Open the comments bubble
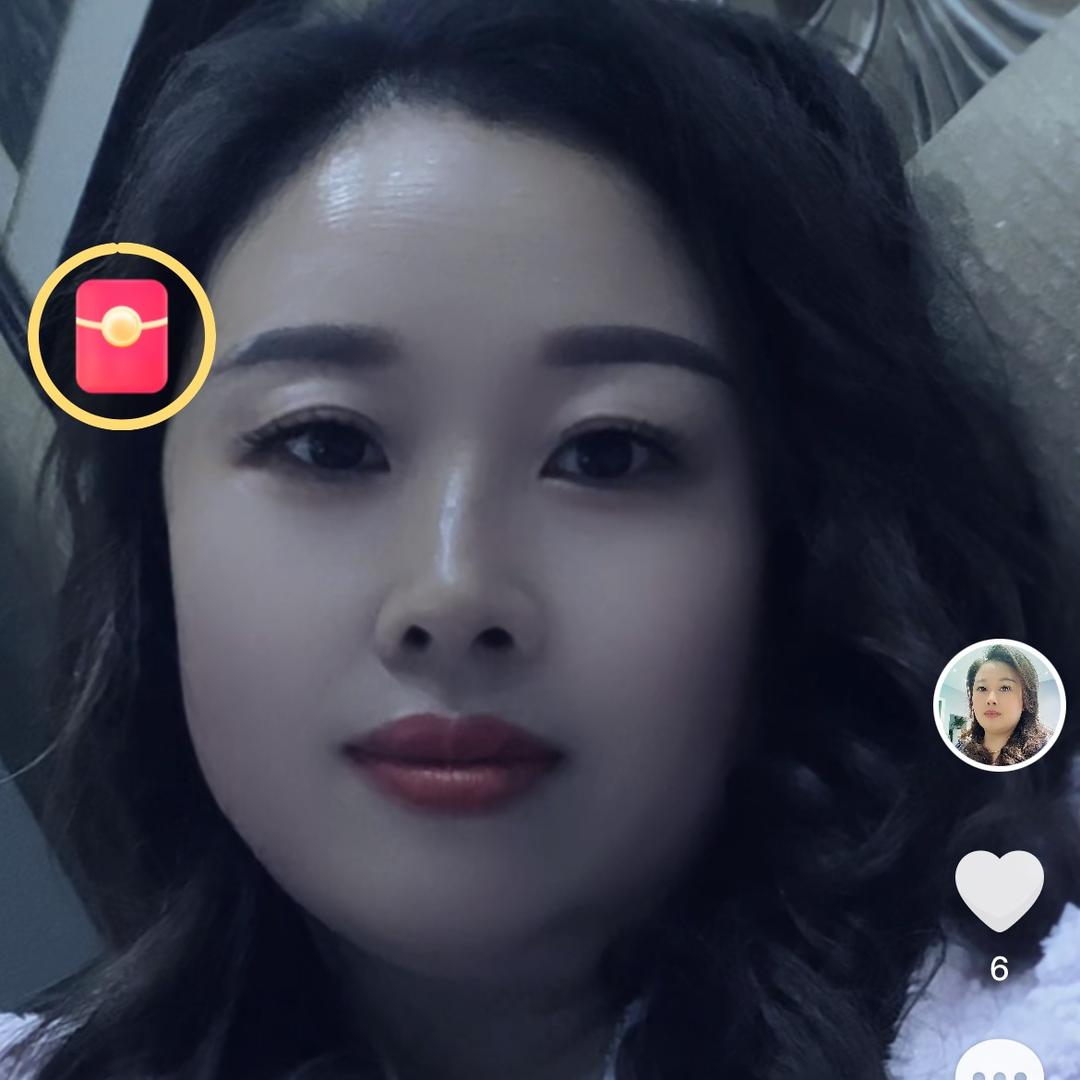The image size is (1080, 1080). [x=999, y=1062]
